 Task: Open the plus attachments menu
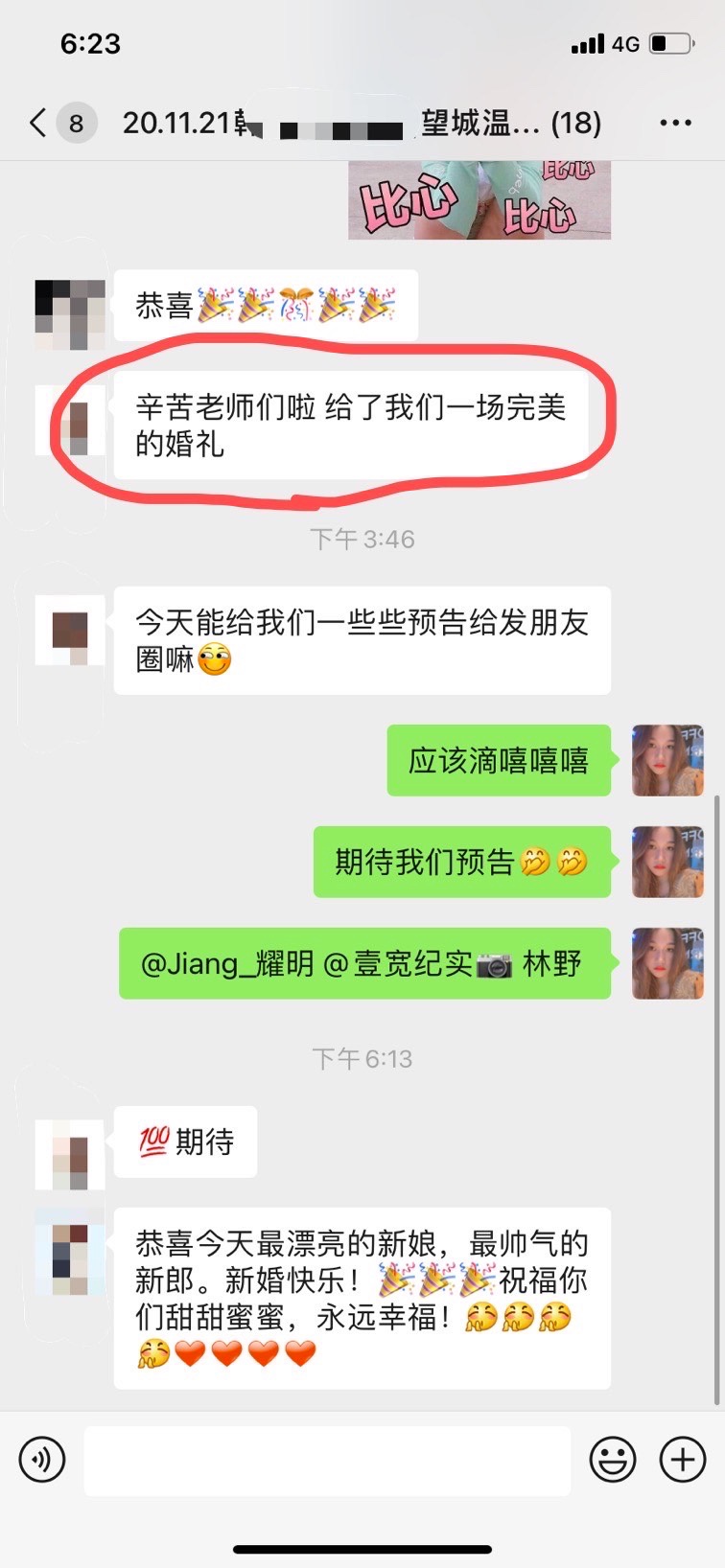click(682, 1460)
